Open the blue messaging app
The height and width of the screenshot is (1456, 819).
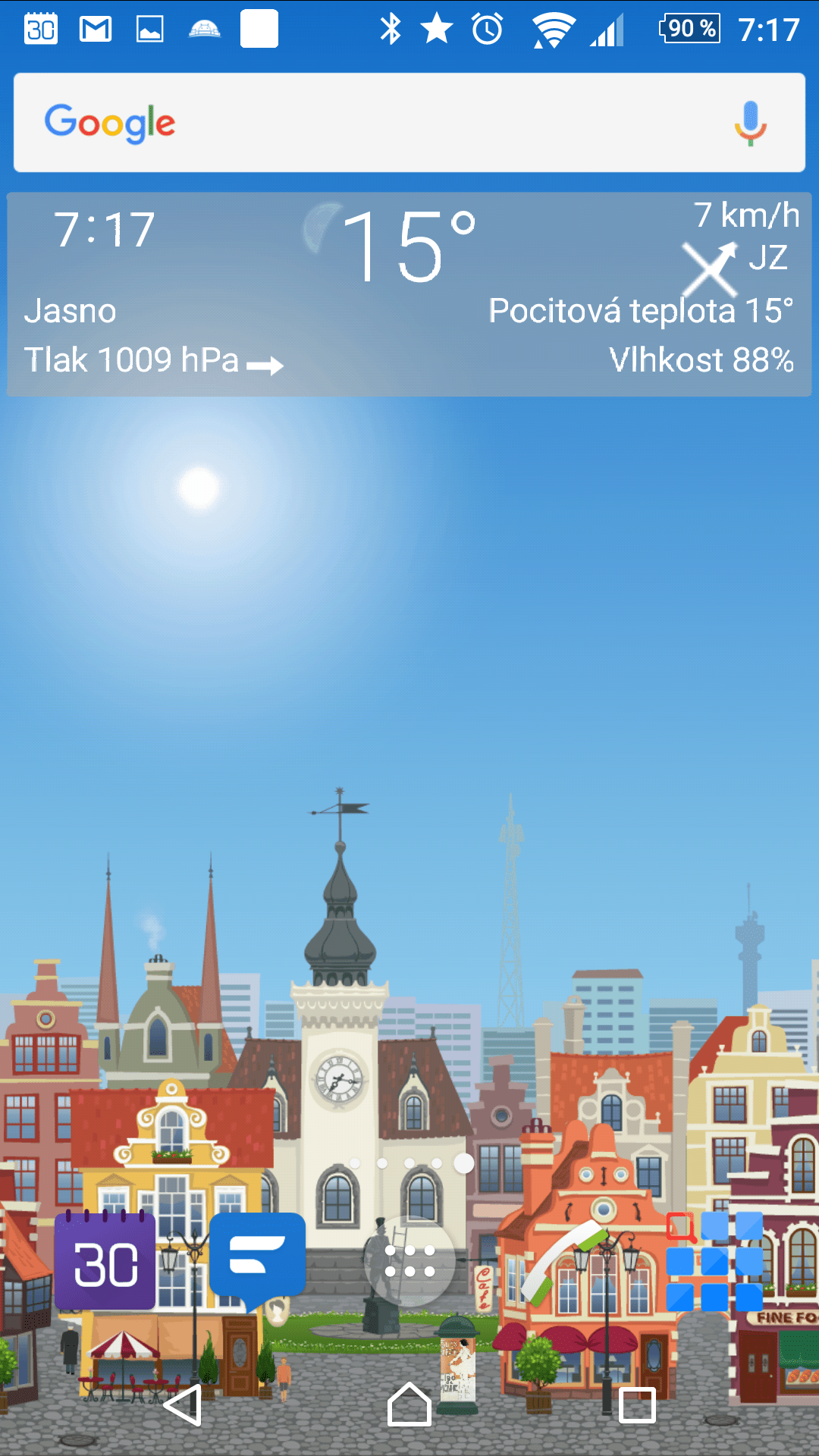257,1260
